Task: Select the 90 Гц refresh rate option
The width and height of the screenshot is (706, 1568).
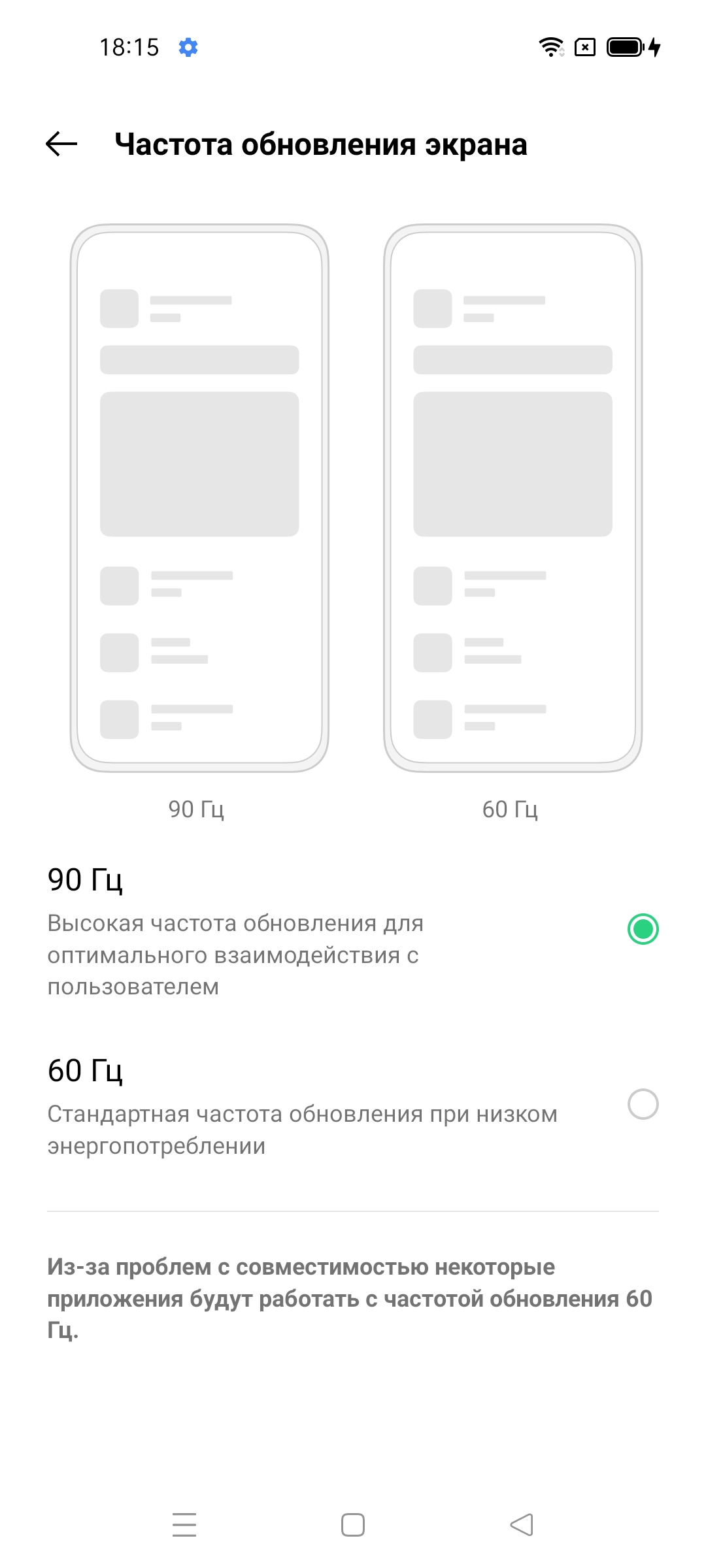Action: click(643, 929)
